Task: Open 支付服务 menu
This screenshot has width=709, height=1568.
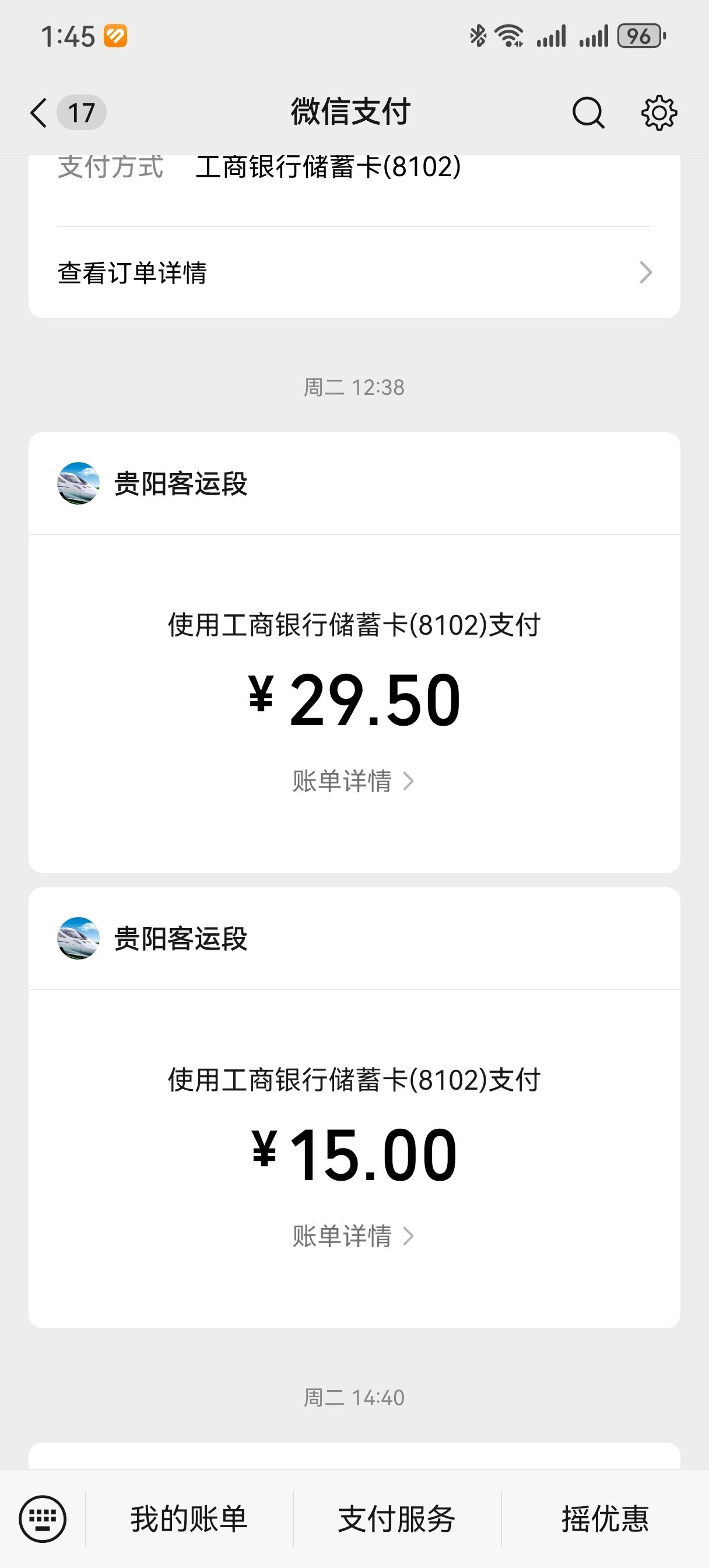Action: coord(397,1518)
